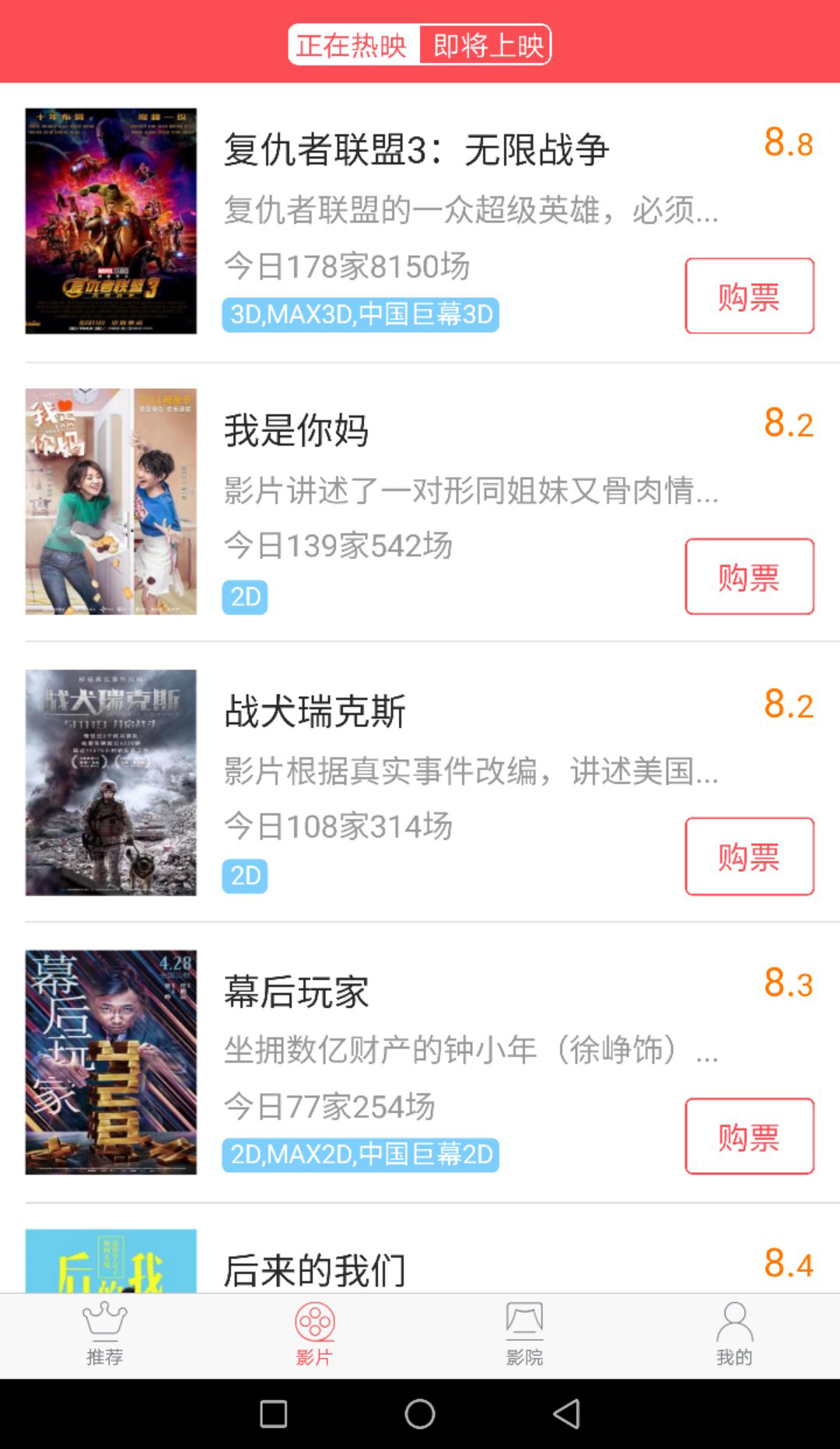Screen dimensions: 840x1449
Task: Switch to the 影院 tab
Action: coord(525,1335)
